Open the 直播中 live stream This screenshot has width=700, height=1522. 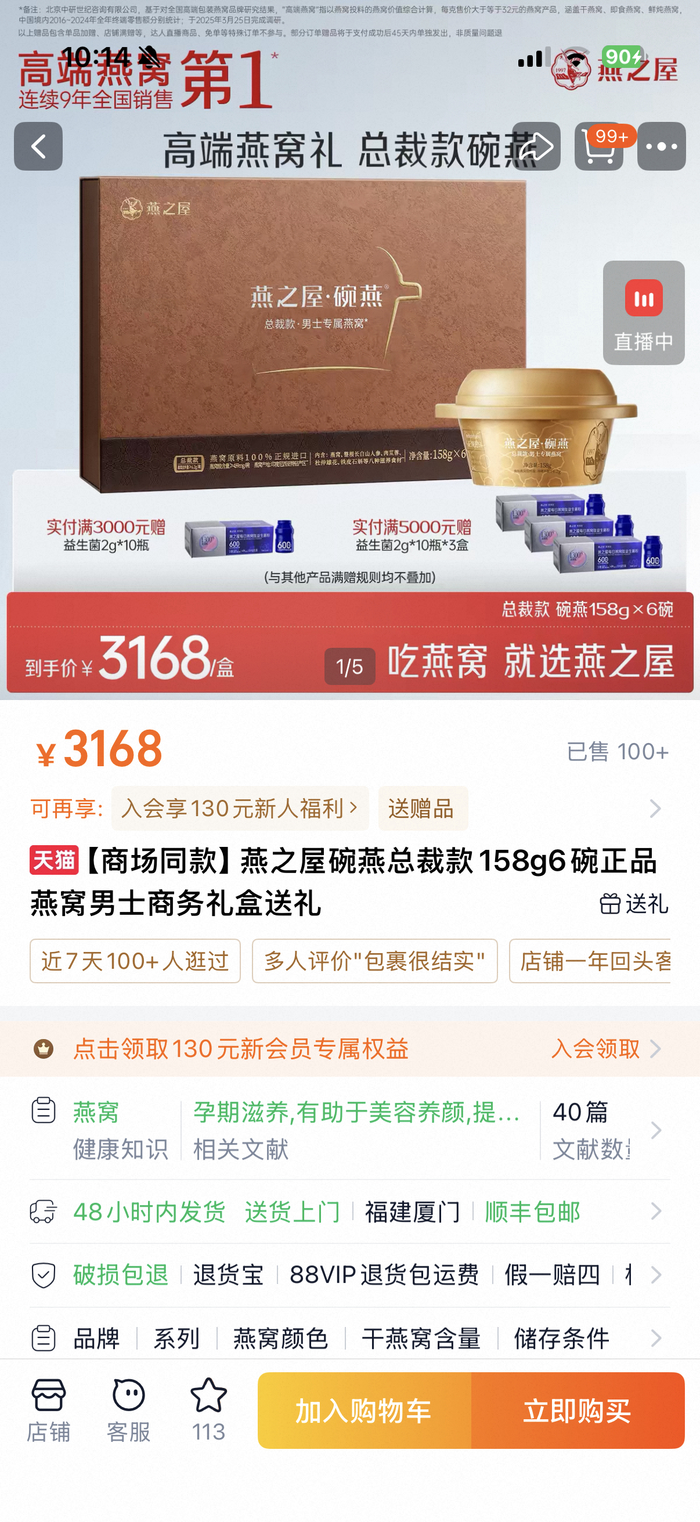point(643,312)
